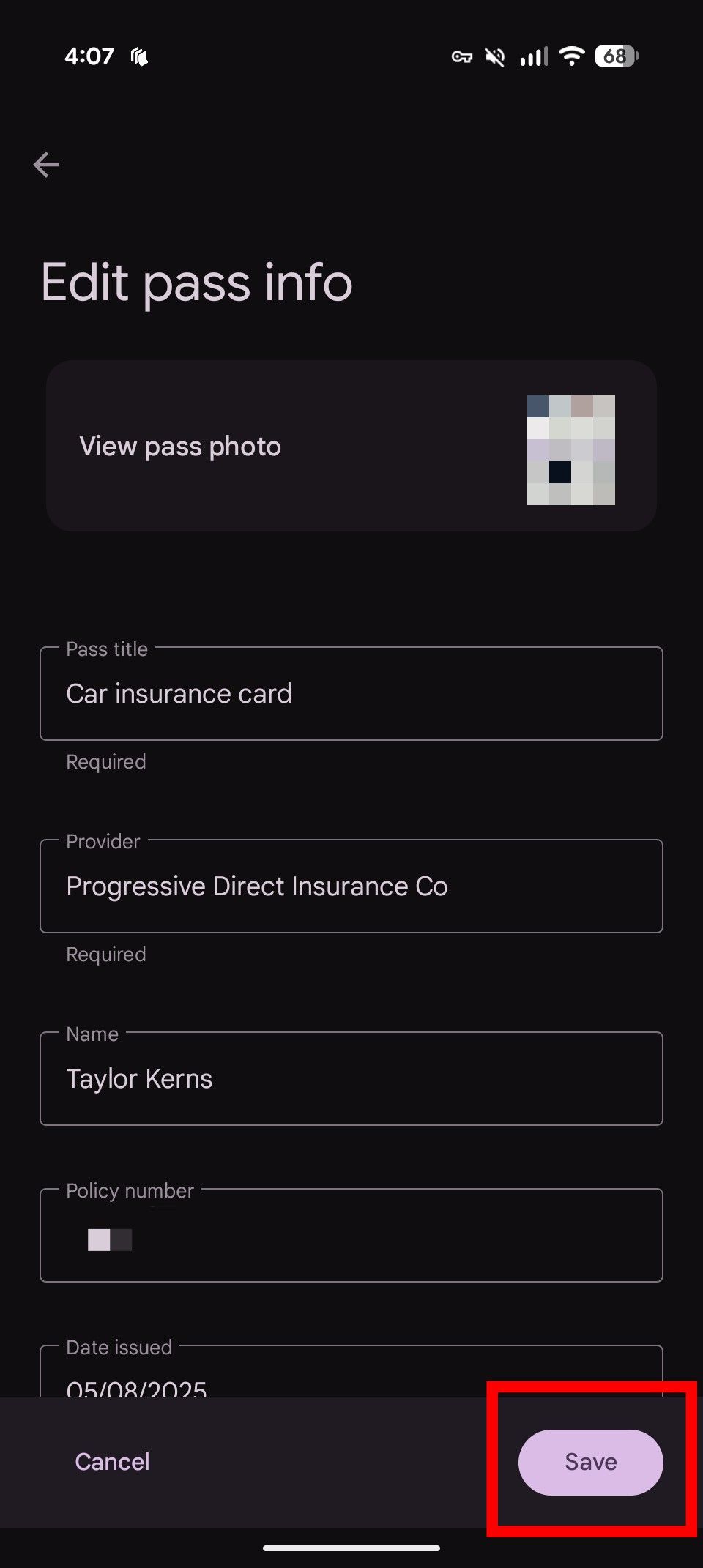Tap Cancel to discard changes
The image size is (703, 1568).
(x=111, y=1461)
